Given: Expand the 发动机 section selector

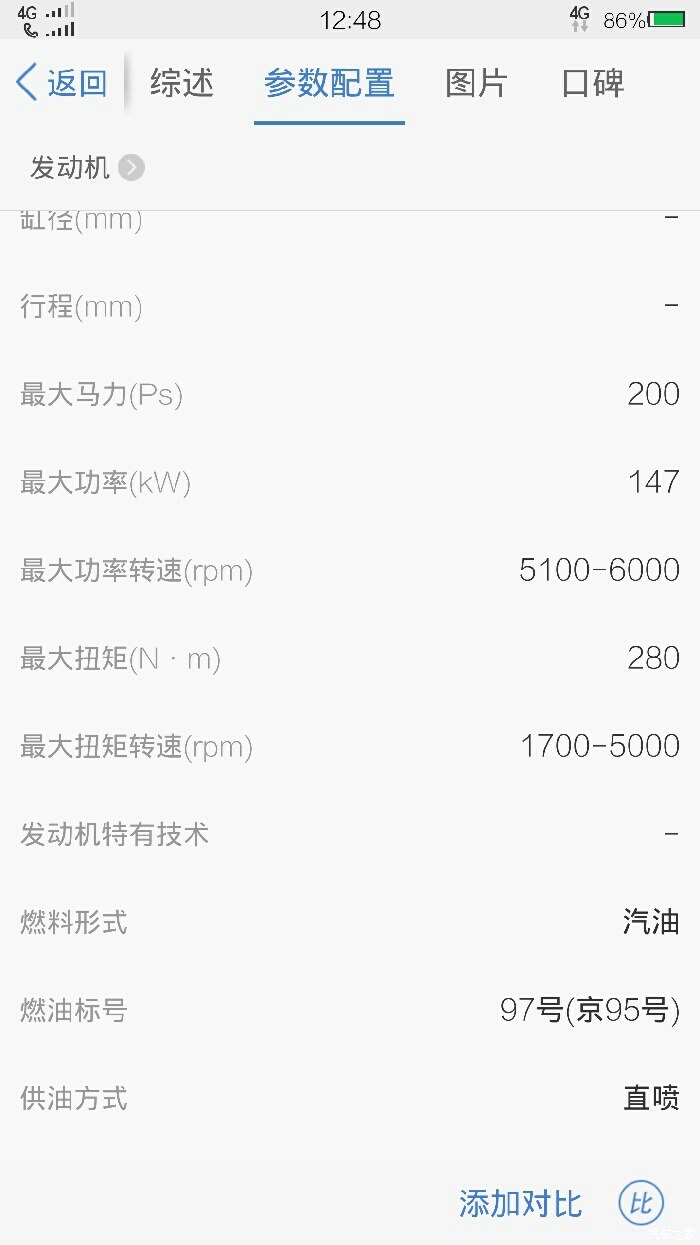Looking at the screenshot, I should click(x=87, y=168).
